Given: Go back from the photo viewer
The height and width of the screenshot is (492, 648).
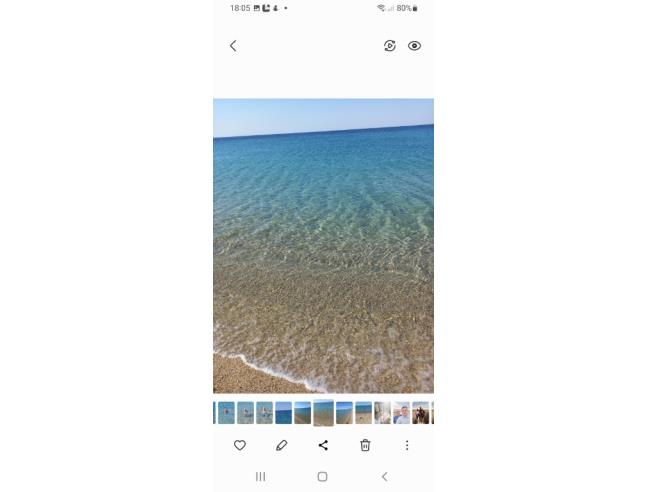Looking at the screenshot, I should [x=233, y=46].
